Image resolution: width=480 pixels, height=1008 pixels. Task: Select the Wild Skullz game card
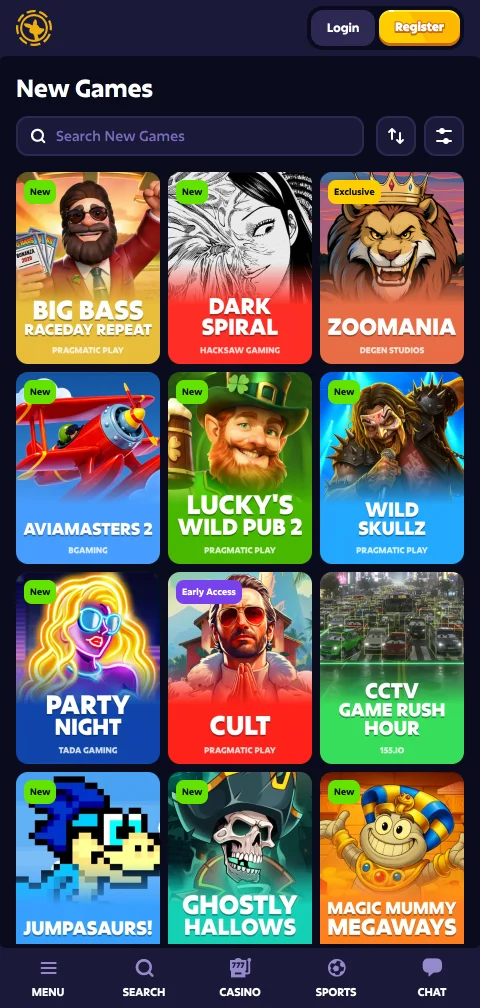click(392, 468)
